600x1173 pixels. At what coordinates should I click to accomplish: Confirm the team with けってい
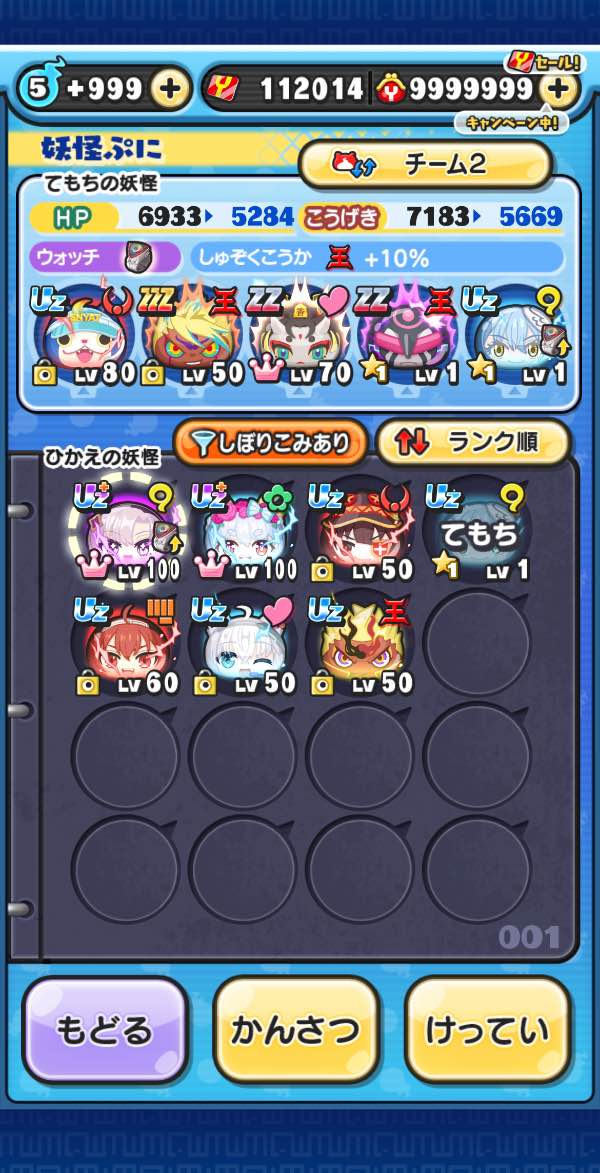click(x=488, y=1030)
